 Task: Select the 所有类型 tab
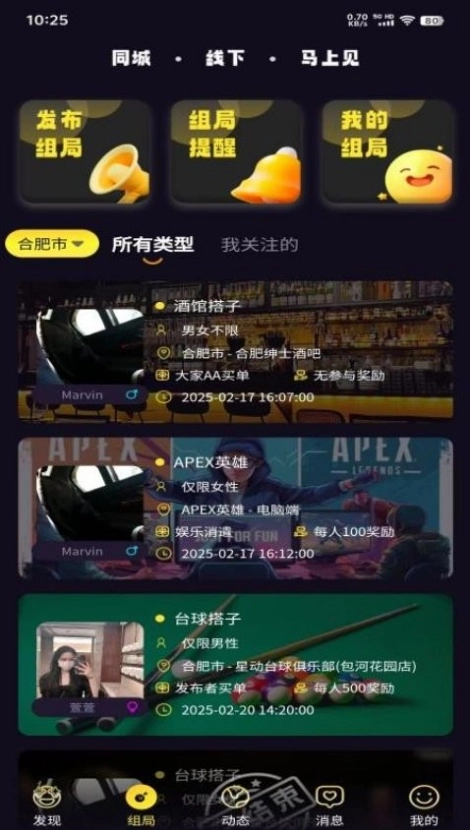click(x=153, y=245)
